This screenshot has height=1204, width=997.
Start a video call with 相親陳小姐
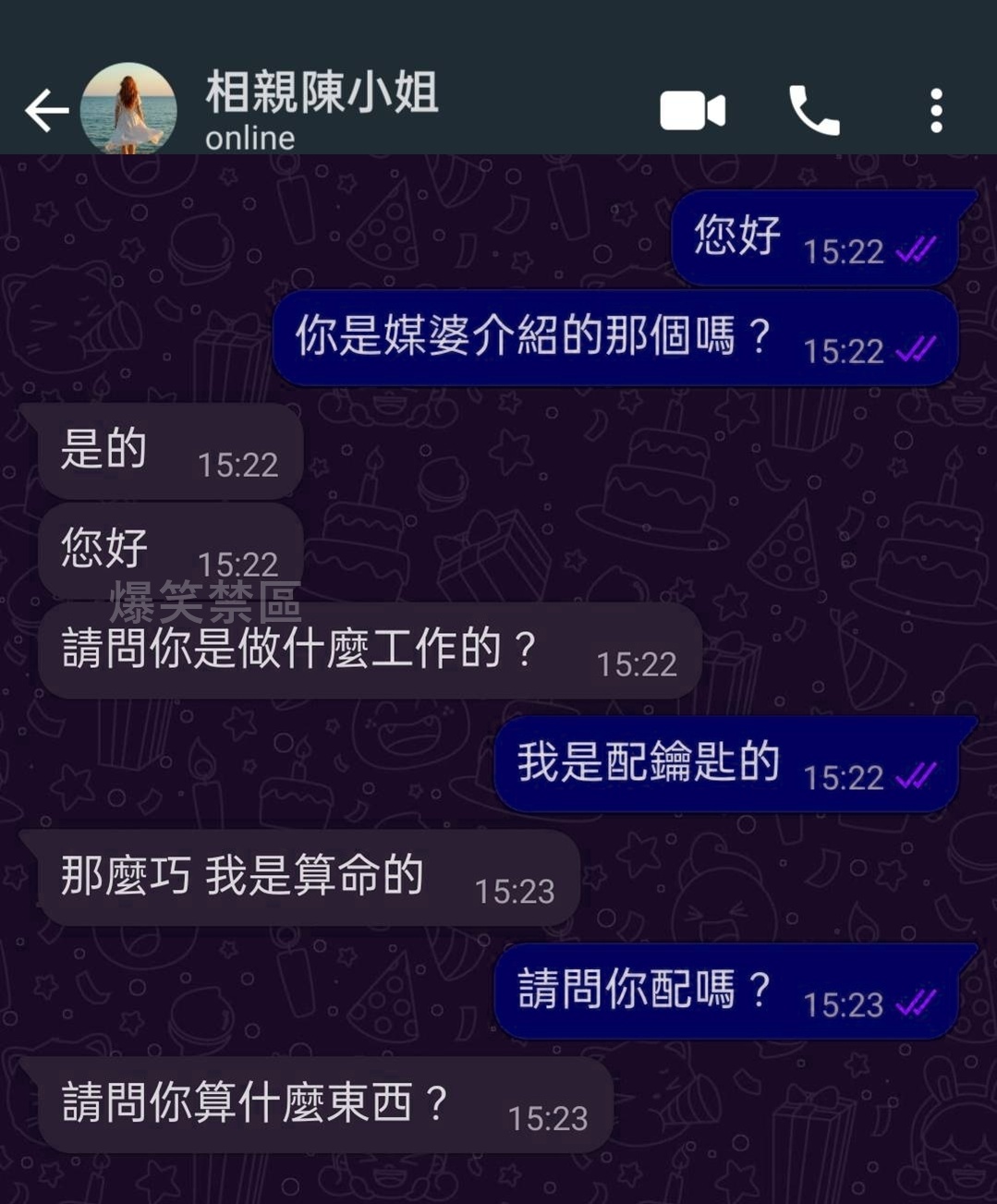click(692, 111)
